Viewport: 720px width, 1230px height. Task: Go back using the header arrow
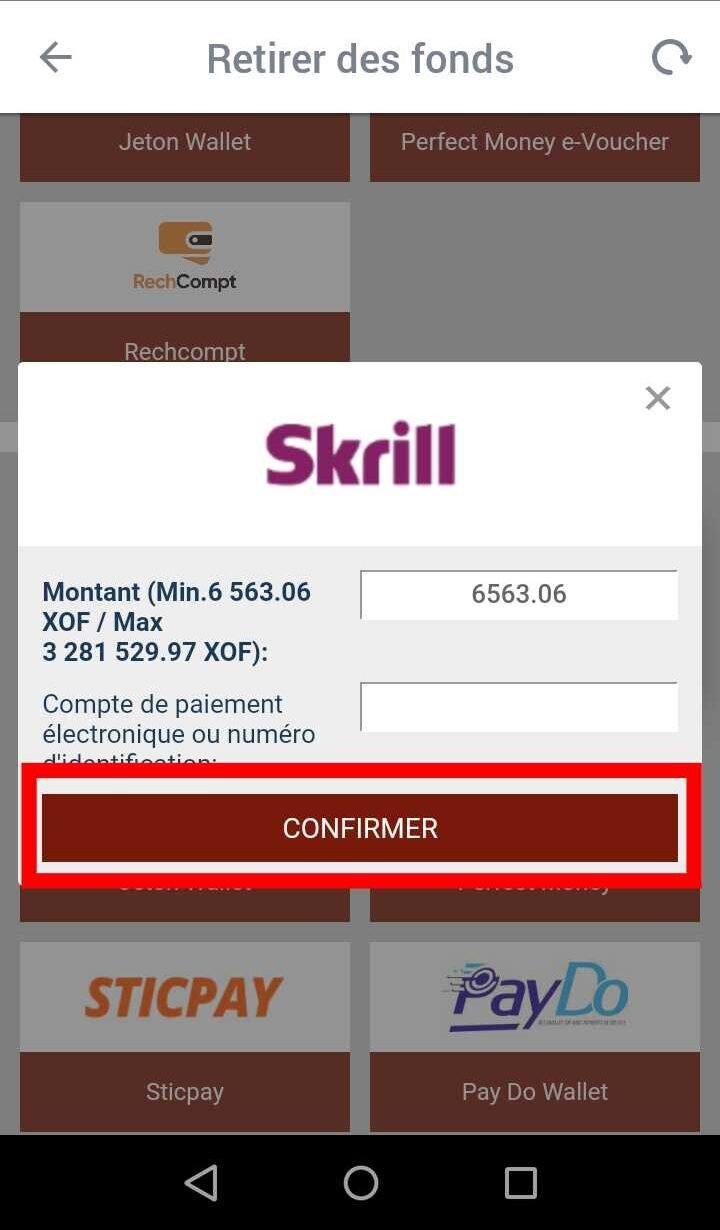pyautogui.click(x=55, y=58)
